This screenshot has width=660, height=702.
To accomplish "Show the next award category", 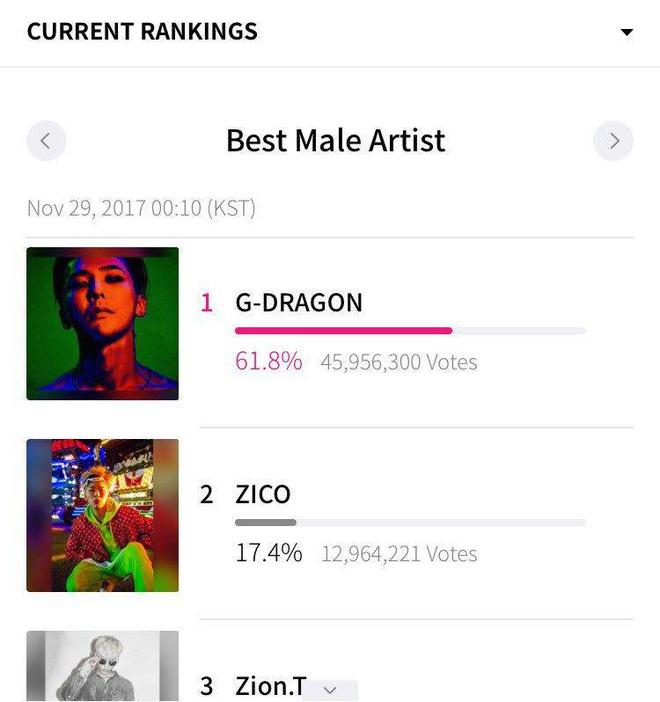I will pyautogui.click(x=613, y=141).
